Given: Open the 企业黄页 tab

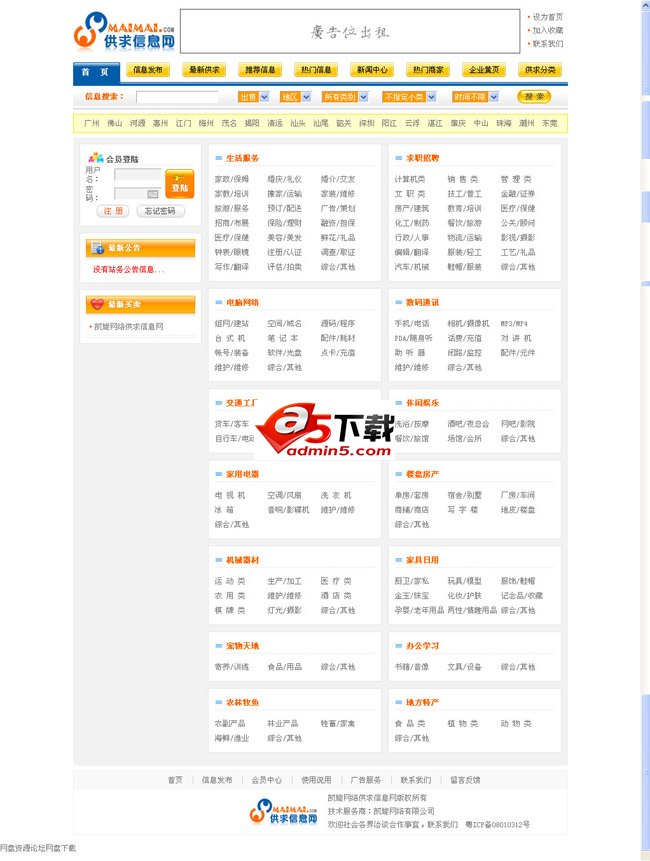Looking at the screenshot, I should coord(484,71).
